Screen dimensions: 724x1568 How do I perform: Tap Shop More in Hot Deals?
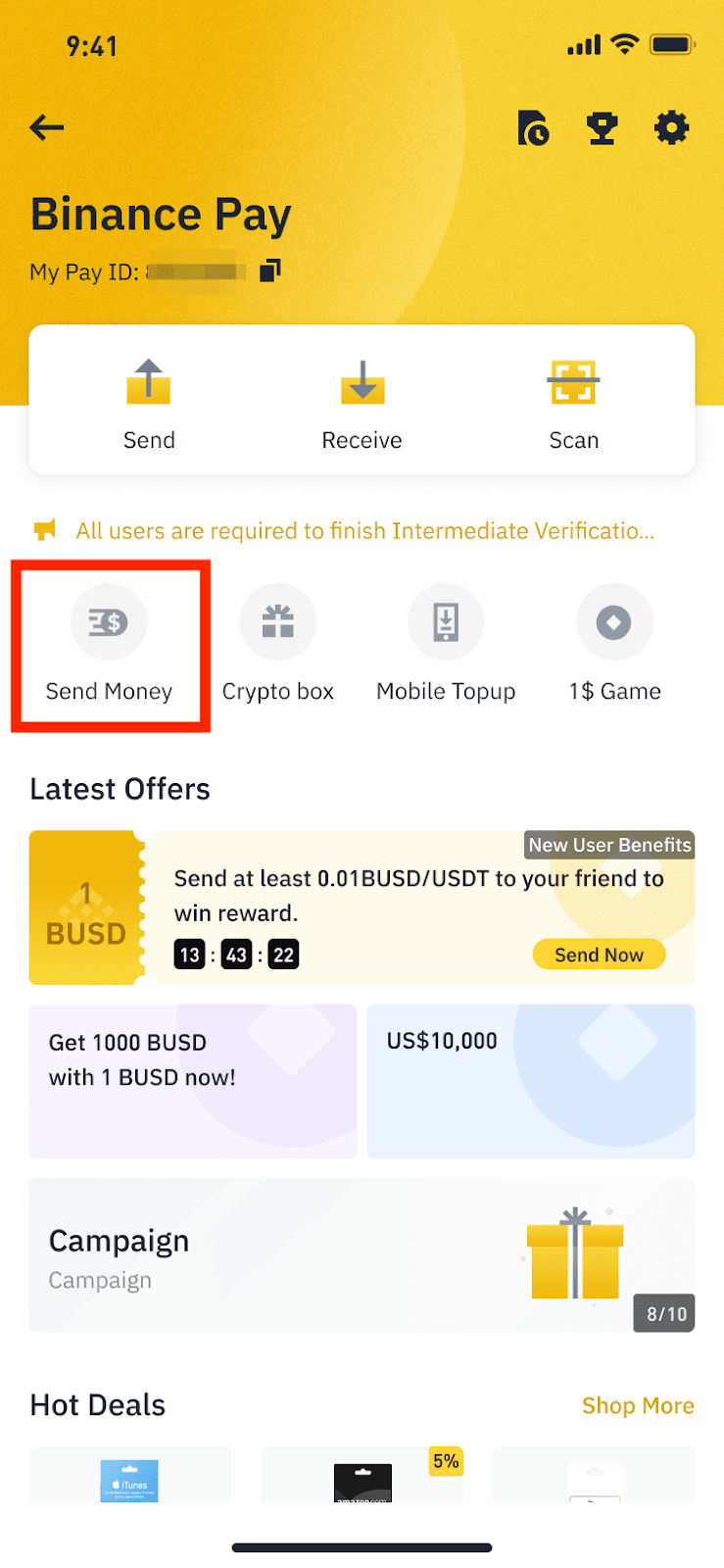tap(638, 1405)
